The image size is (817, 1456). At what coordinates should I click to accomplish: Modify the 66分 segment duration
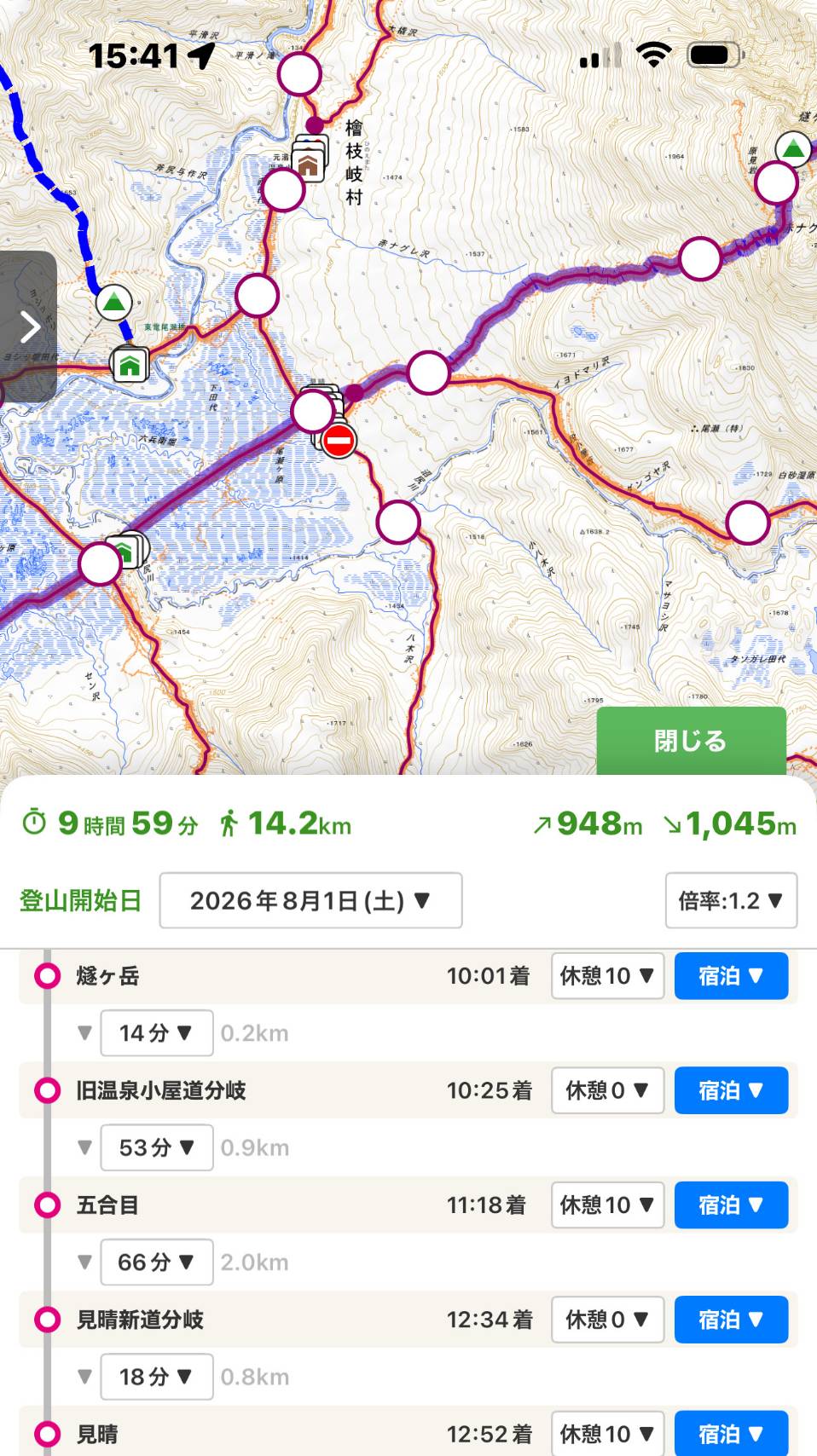tap(156, 1262)
